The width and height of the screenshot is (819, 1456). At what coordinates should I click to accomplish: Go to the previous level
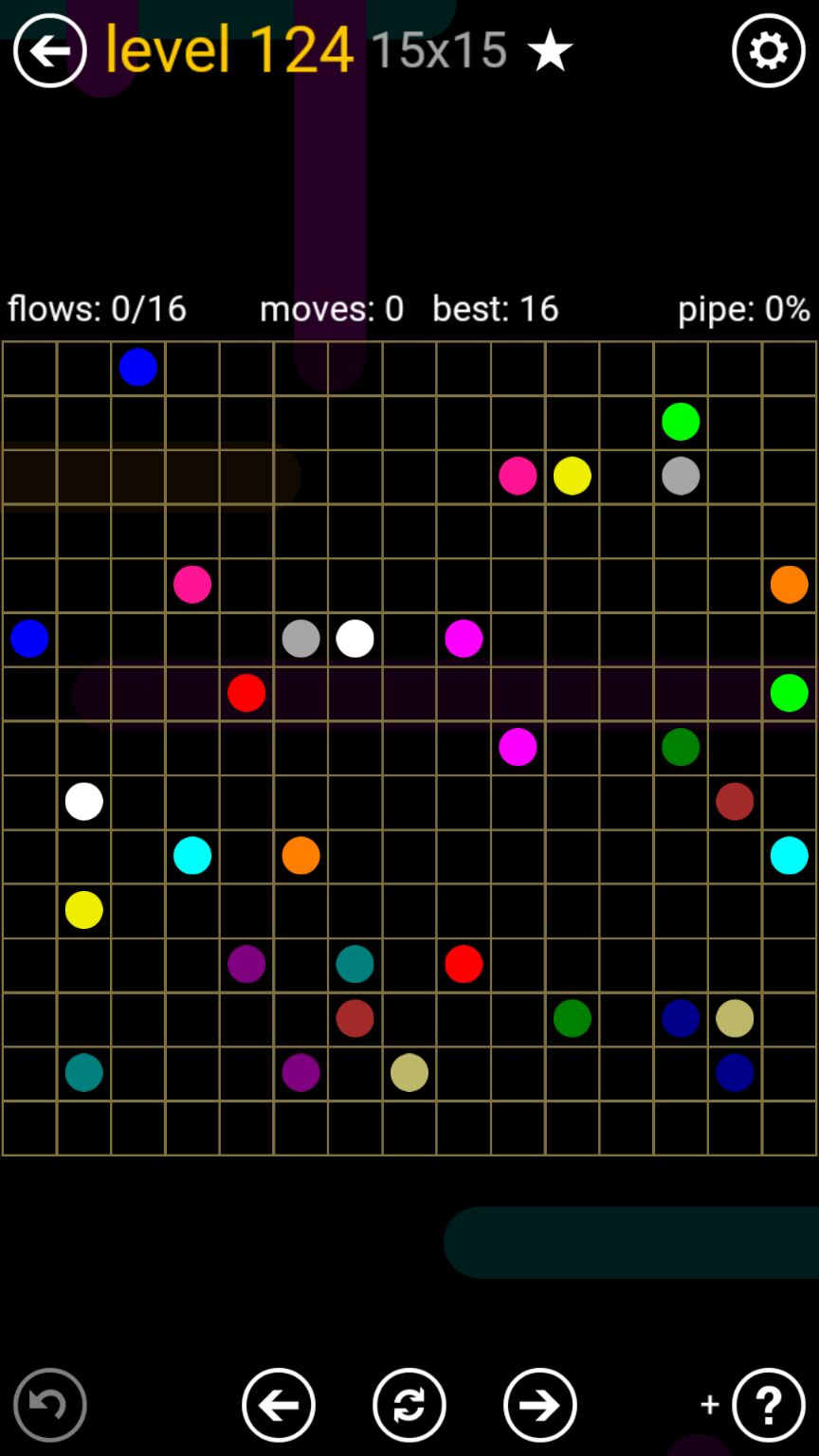click(279, 1405)
